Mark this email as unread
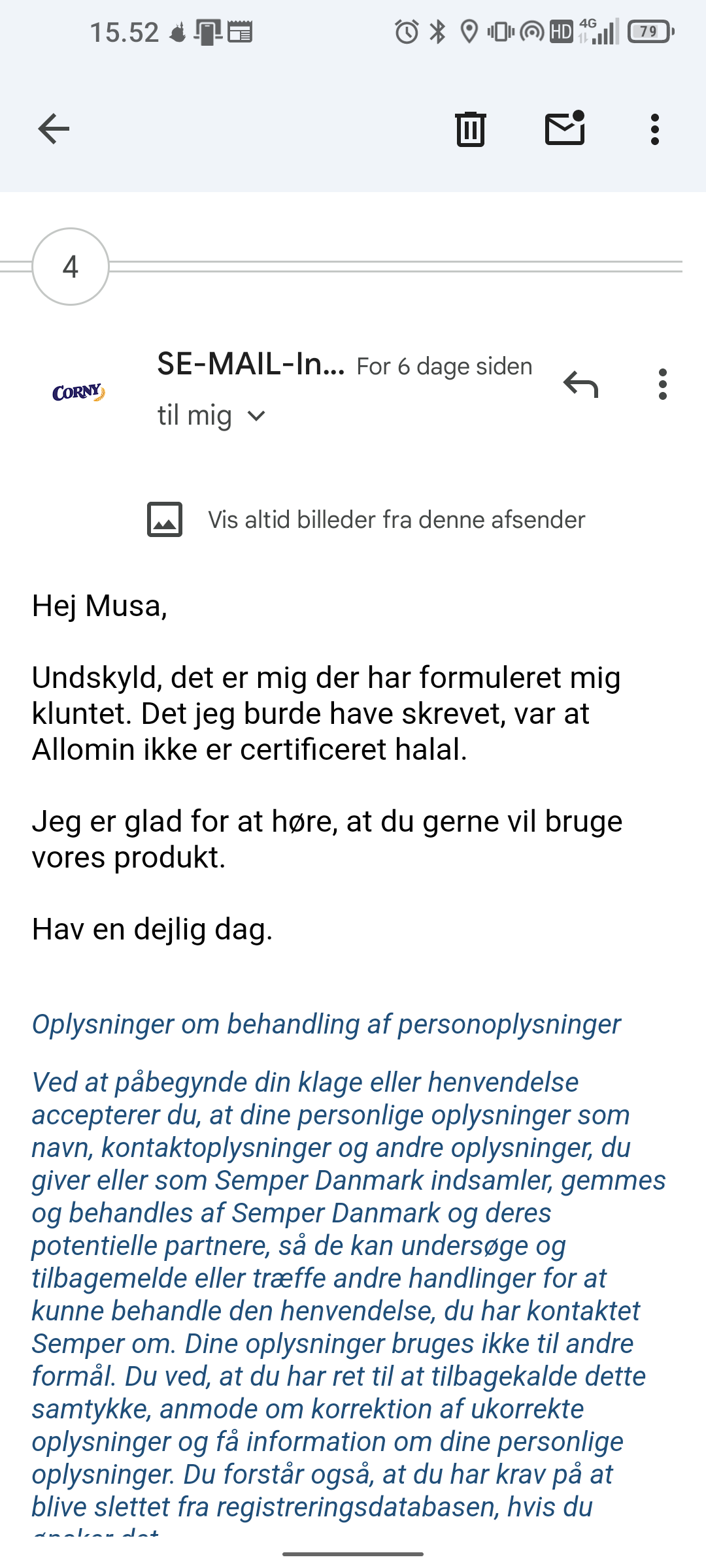The height and width of the screenshot is (1568, 706). tap(565, 129)
